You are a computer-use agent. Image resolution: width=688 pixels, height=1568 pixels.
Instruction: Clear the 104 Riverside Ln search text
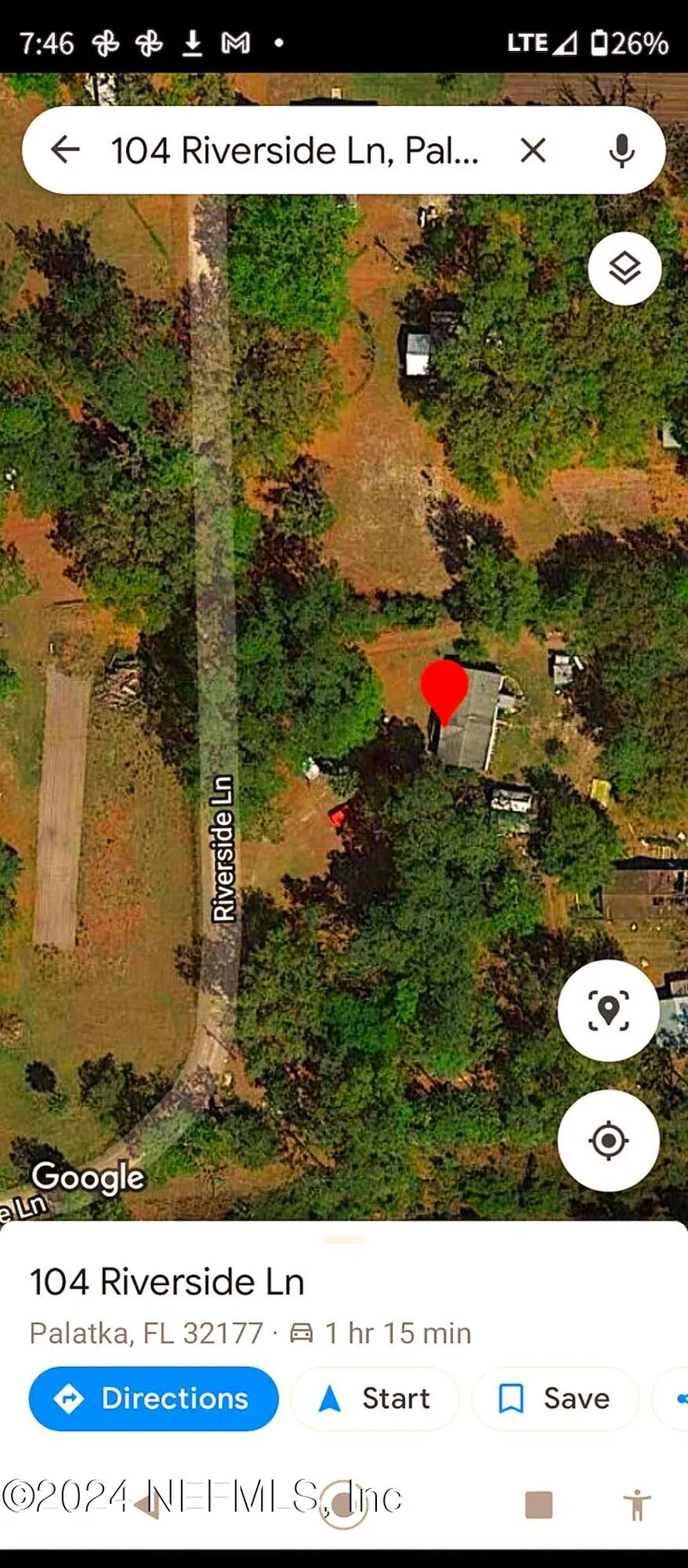[x=533, y=150]
